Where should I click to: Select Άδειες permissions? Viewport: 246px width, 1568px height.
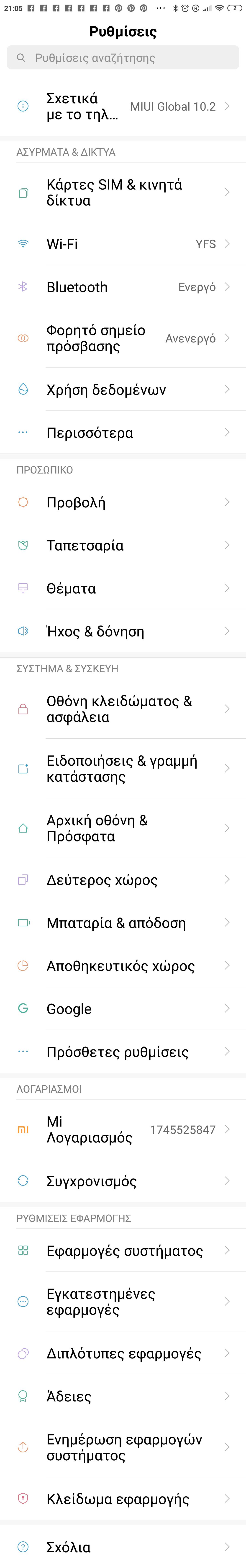123,1396
